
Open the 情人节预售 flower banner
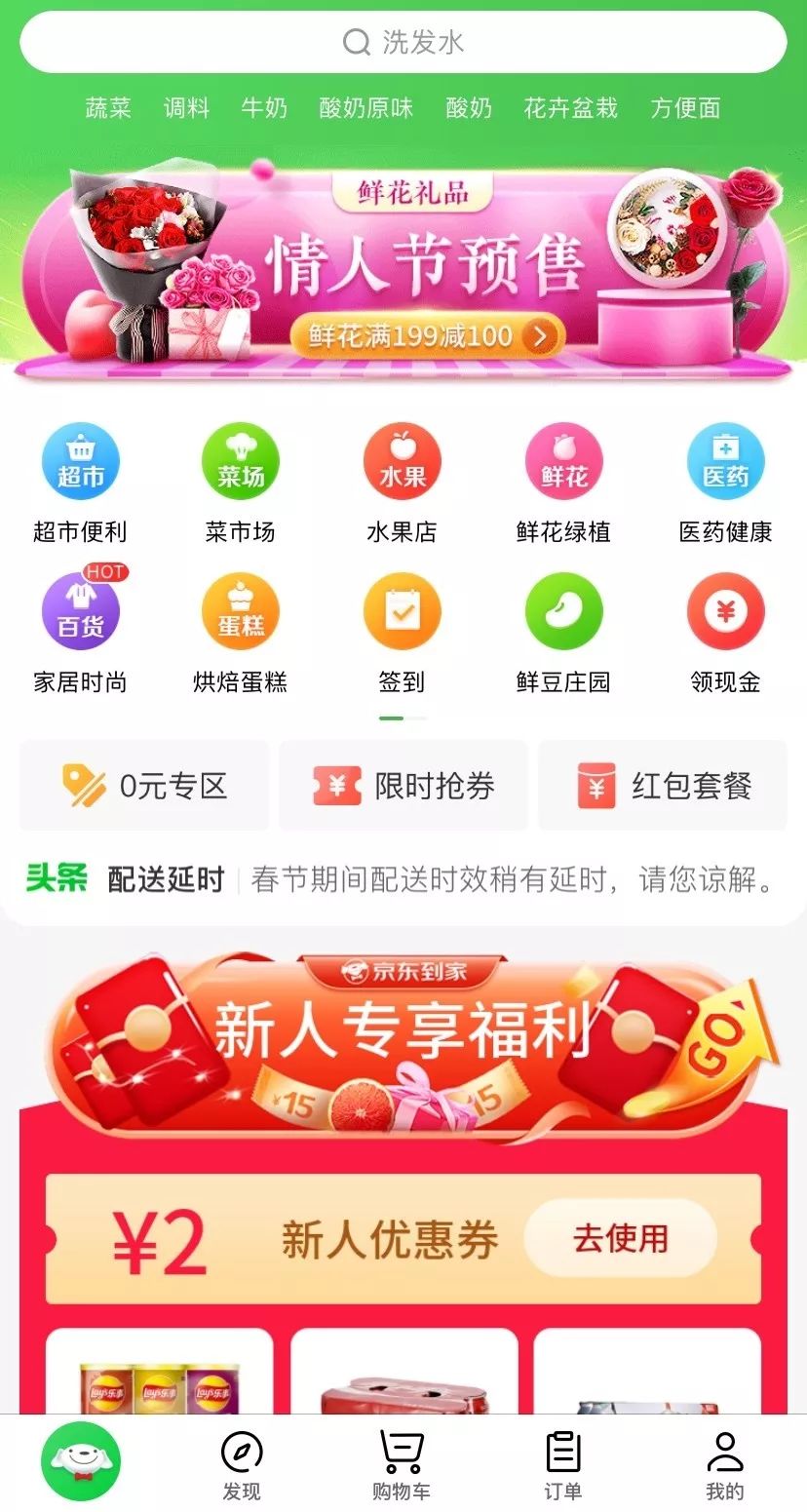tap(403, 268)
